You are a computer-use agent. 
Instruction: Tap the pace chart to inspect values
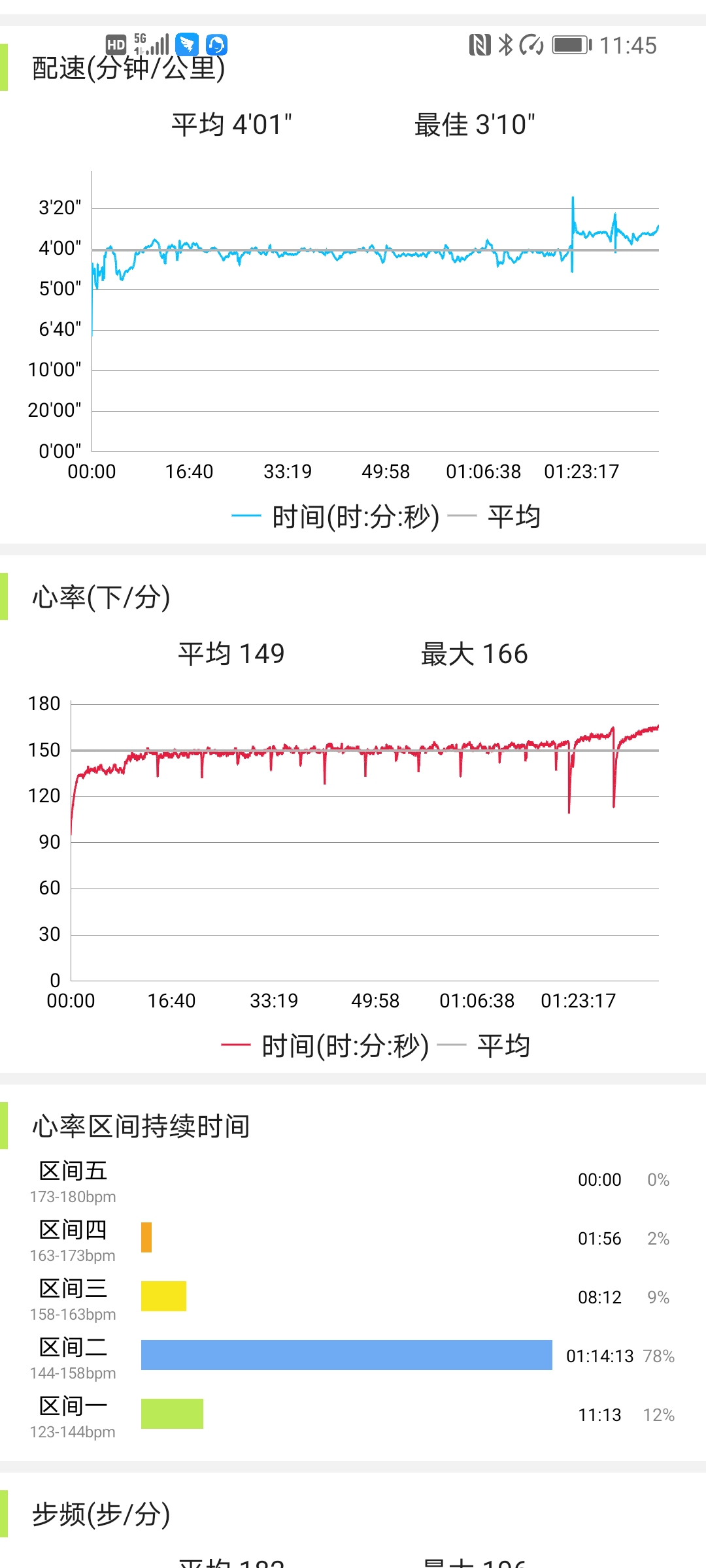[375, 311]
